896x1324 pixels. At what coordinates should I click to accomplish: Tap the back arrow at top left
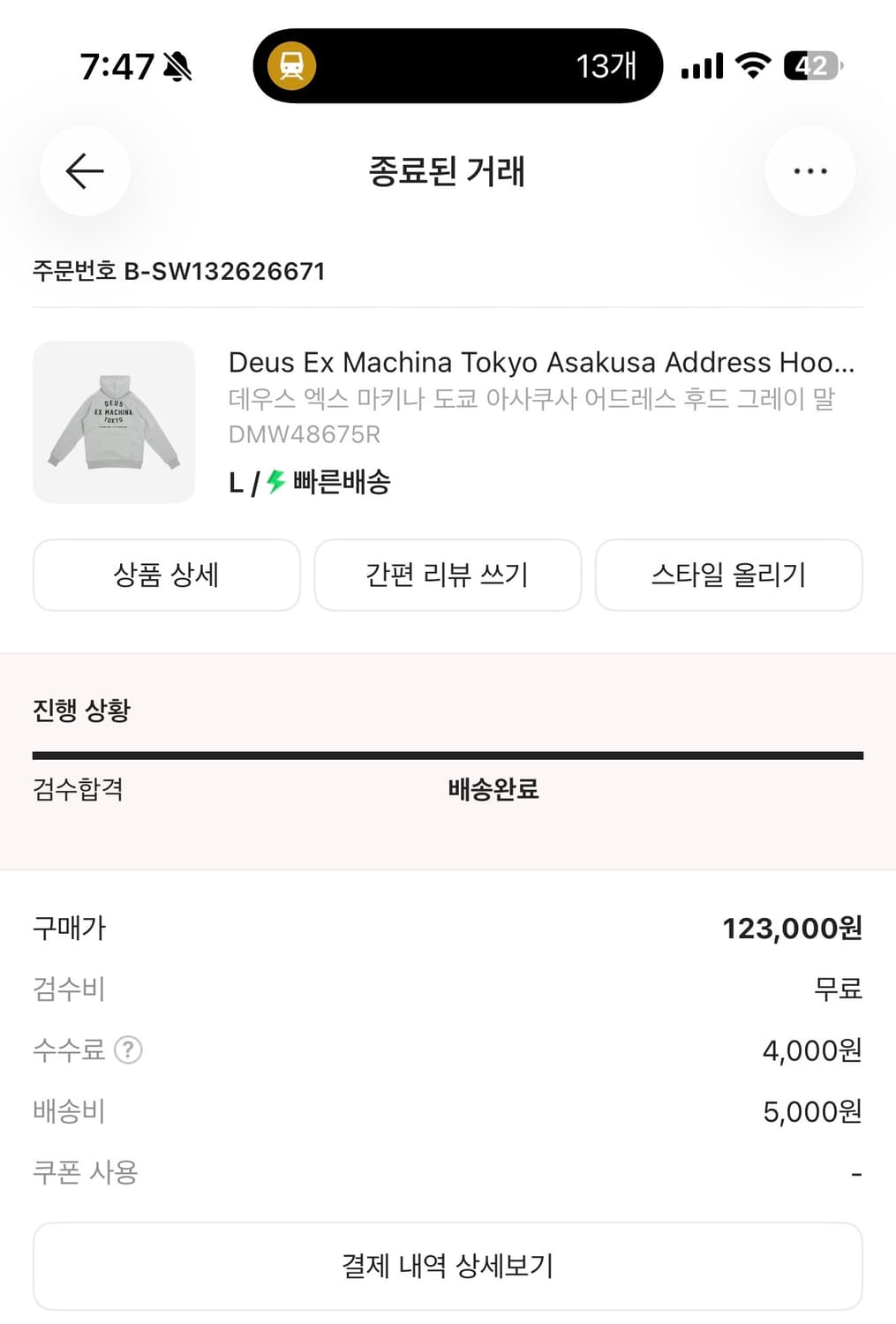(x=84, y=171)
